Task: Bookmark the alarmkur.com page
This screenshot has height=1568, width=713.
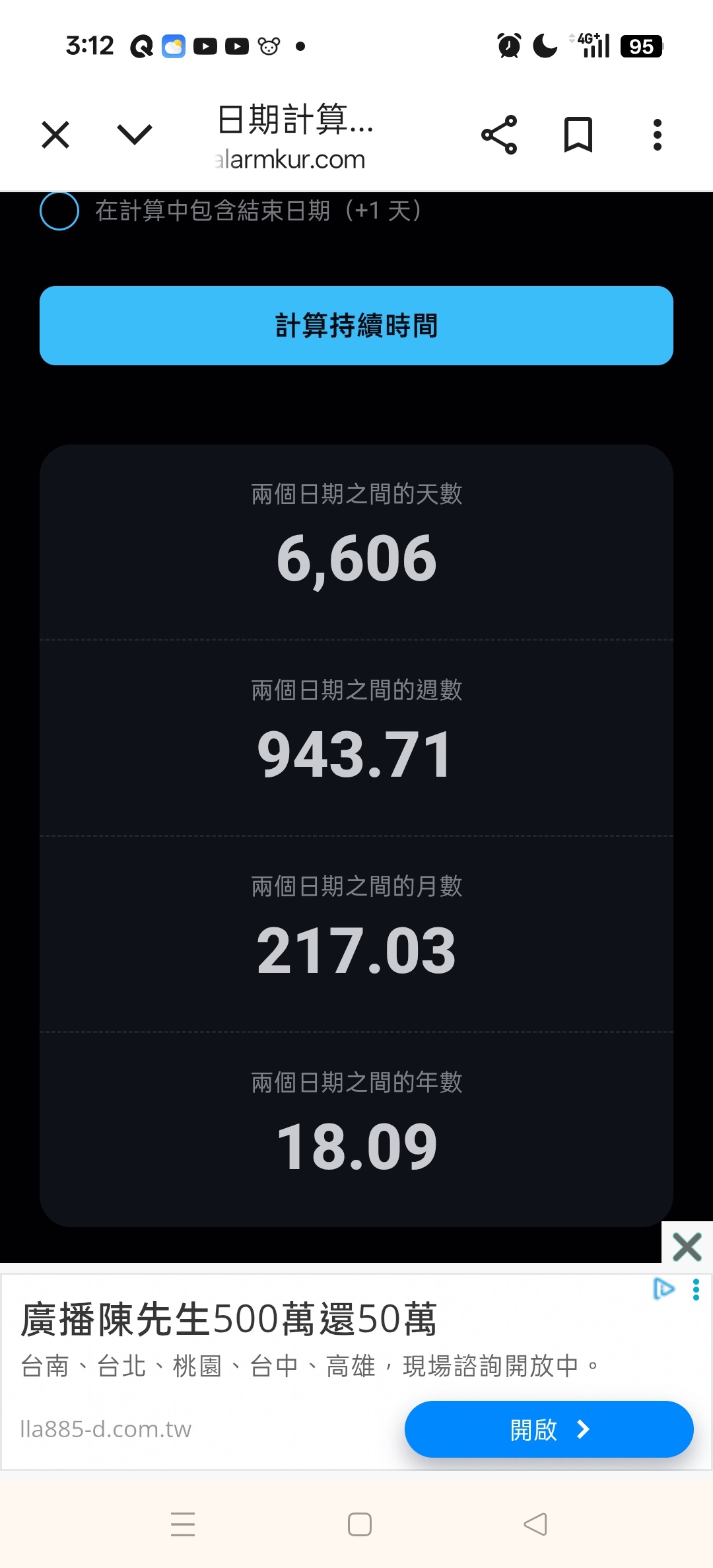Action: (578, 135)
